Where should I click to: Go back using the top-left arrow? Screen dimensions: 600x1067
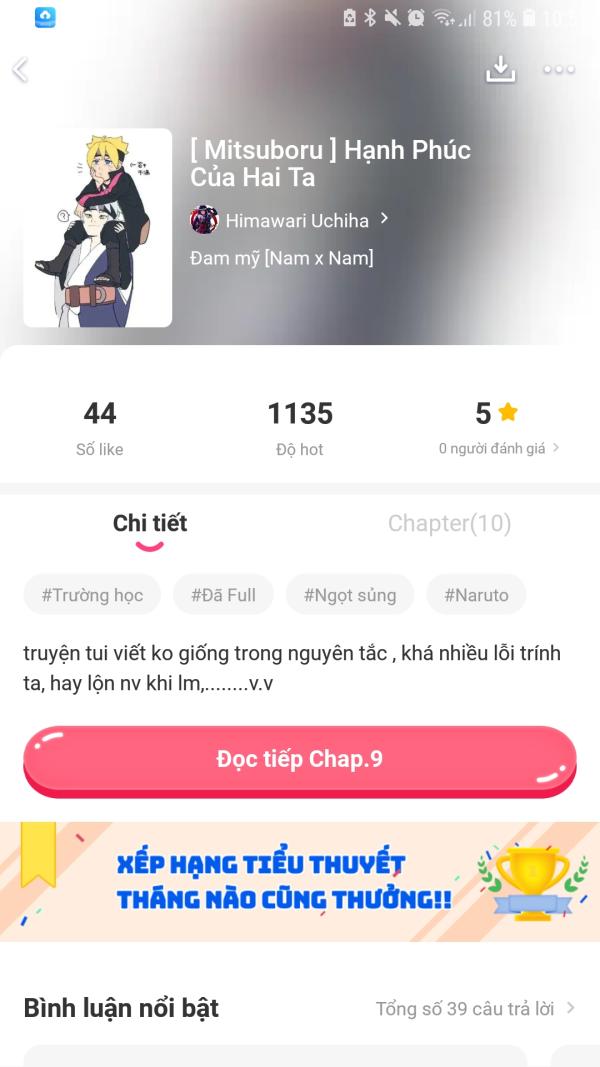pyautogui.click(x=20, y=70)
